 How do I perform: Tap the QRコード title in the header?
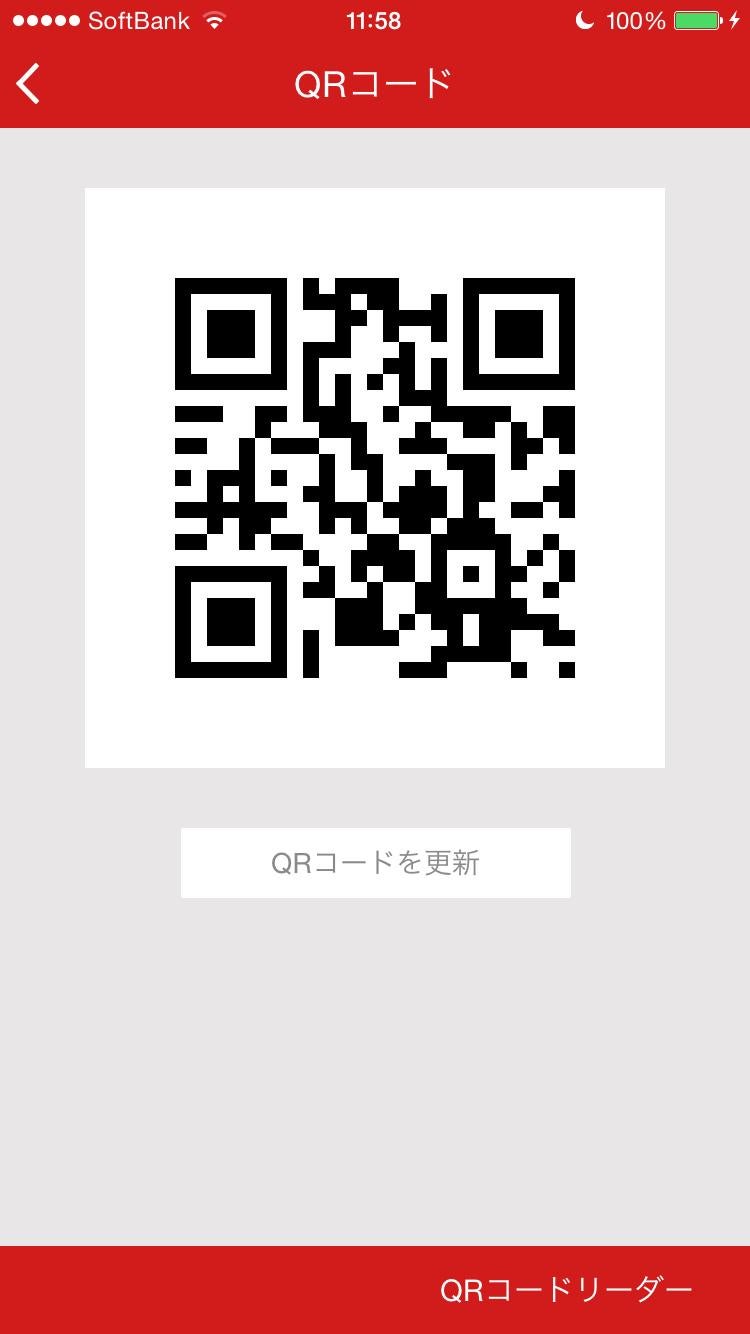tap(375, 84)
